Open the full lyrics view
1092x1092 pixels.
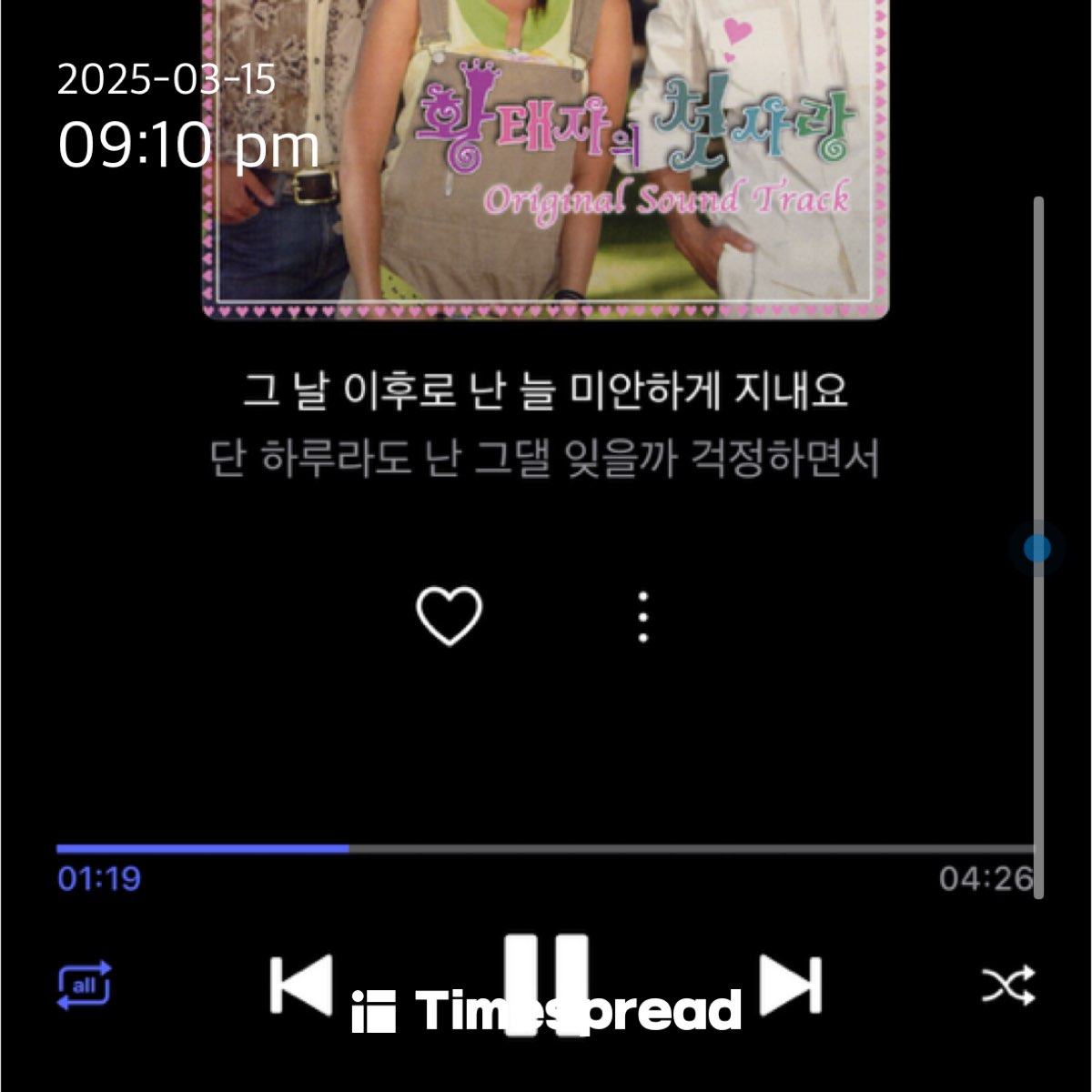[x=545, y=424]
